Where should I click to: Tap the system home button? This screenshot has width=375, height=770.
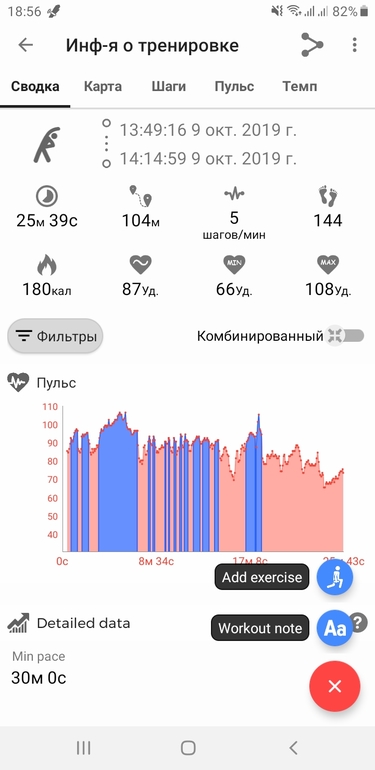(188, 748)
